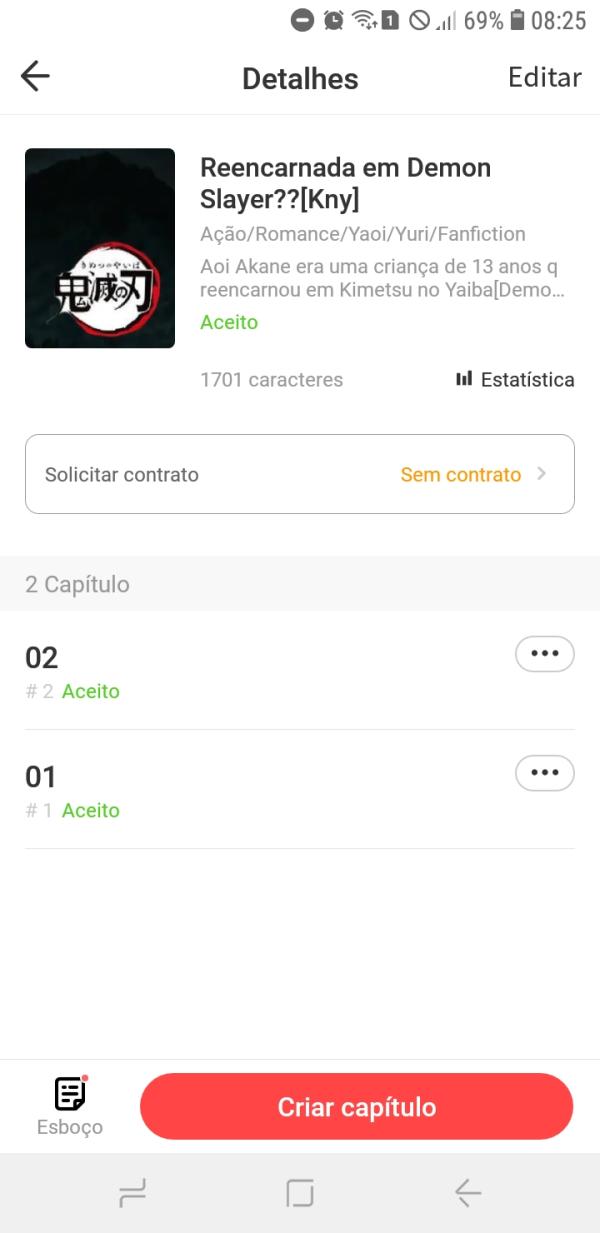Tap Editar to edit story details
Screen dimensions: 600x1233
coord(544,77)
